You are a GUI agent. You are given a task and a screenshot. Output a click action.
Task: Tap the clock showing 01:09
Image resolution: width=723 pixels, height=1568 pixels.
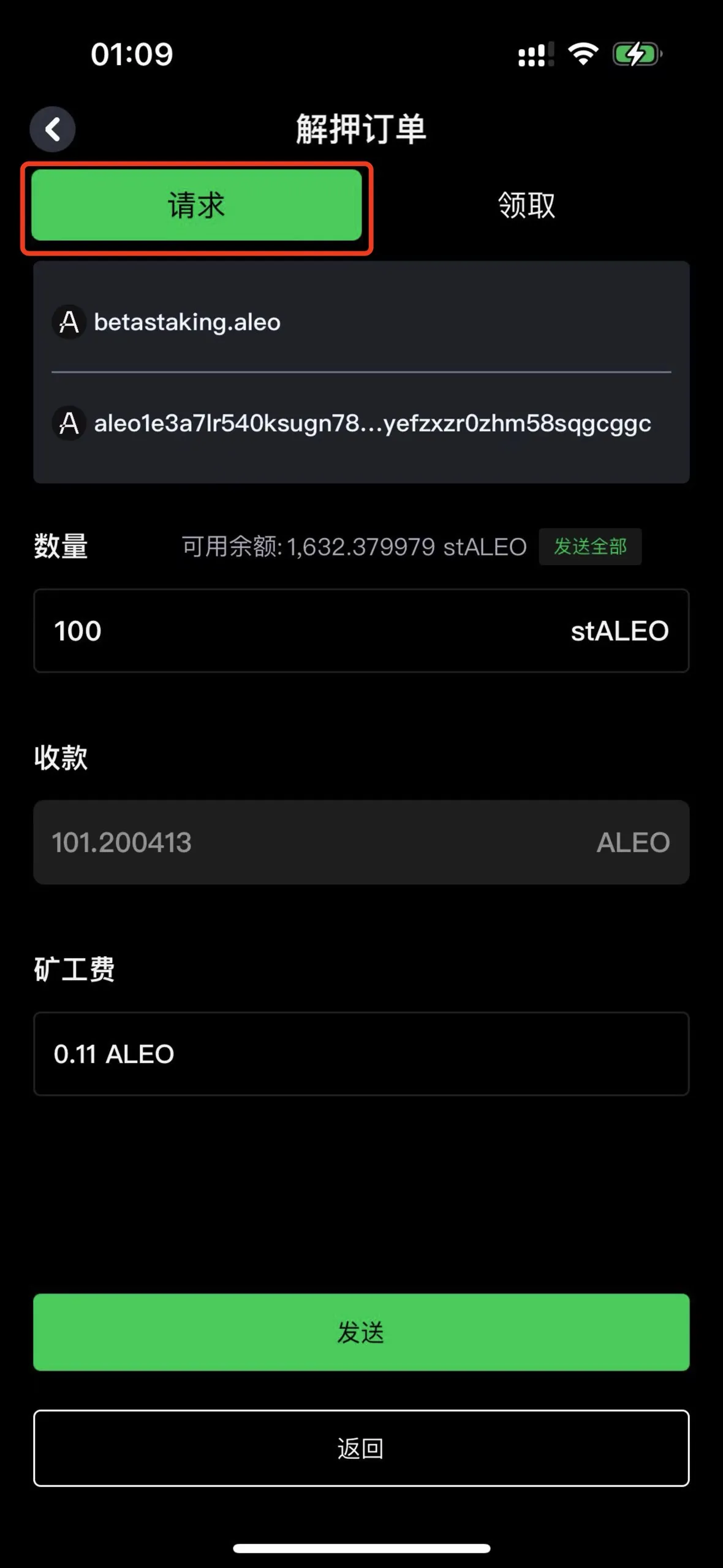click(x=131, y=55)
